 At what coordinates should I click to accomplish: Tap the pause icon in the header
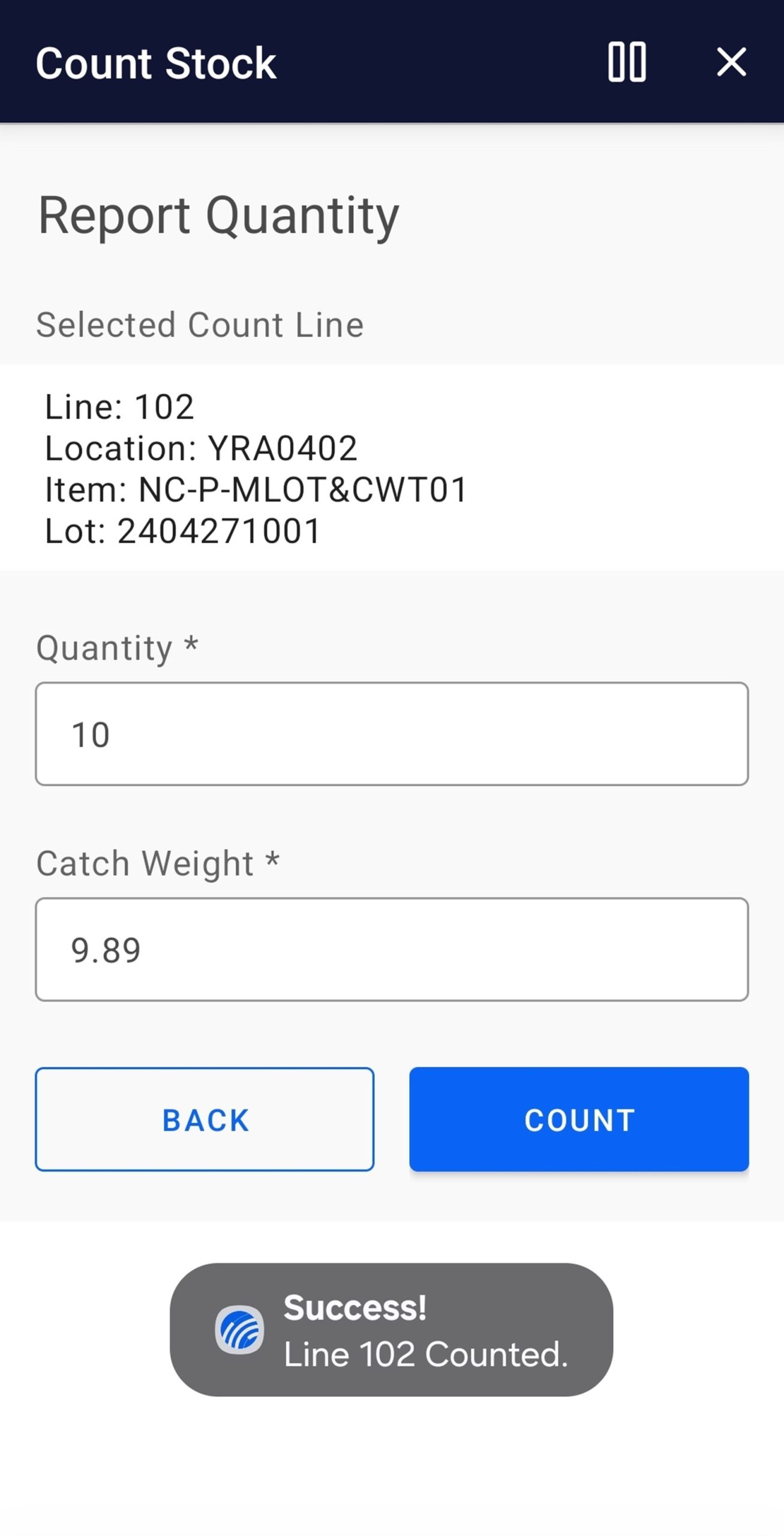point(627,62)
